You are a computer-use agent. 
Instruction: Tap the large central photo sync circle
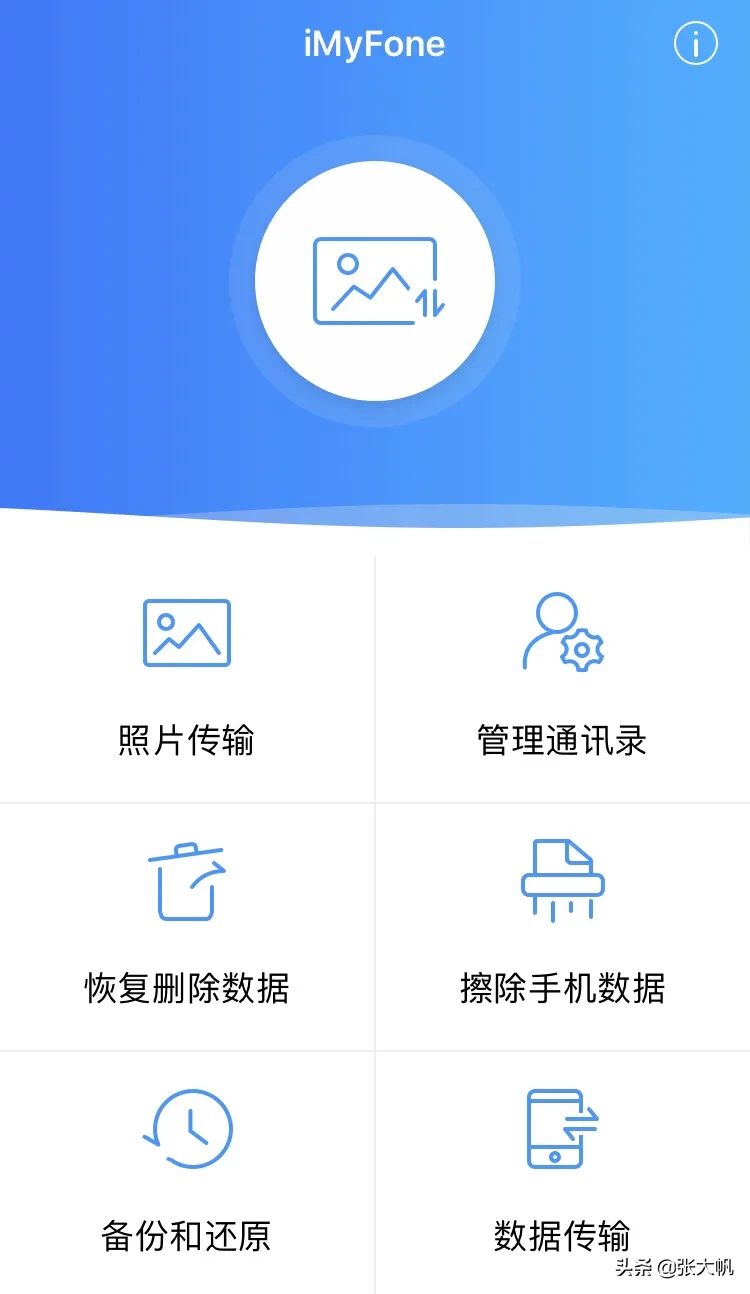375,281
